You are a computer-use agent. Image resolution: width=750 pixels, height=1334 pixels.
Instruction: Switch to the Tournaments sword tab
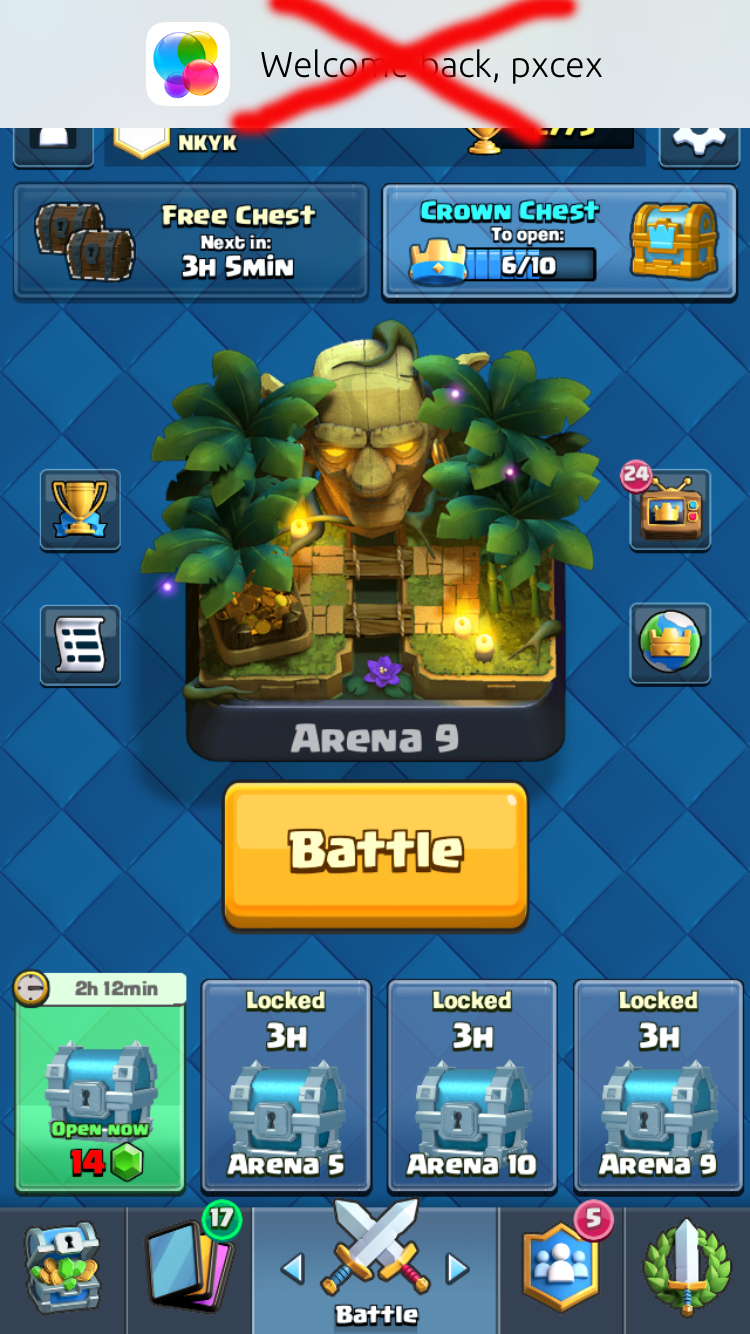pos(686,1270)
